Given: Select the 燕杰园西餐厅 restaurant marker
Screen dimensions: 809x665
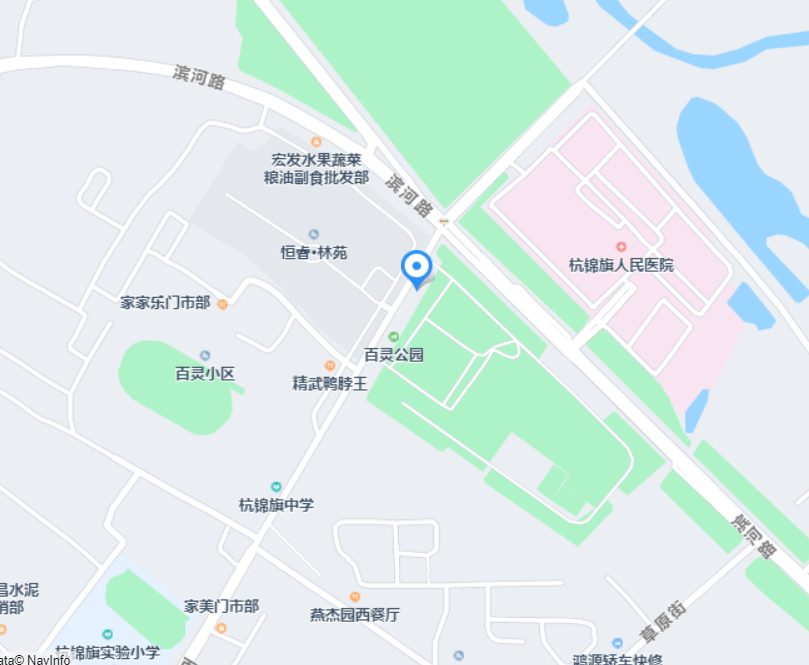Looking at the screenshot, I should 354,597.
